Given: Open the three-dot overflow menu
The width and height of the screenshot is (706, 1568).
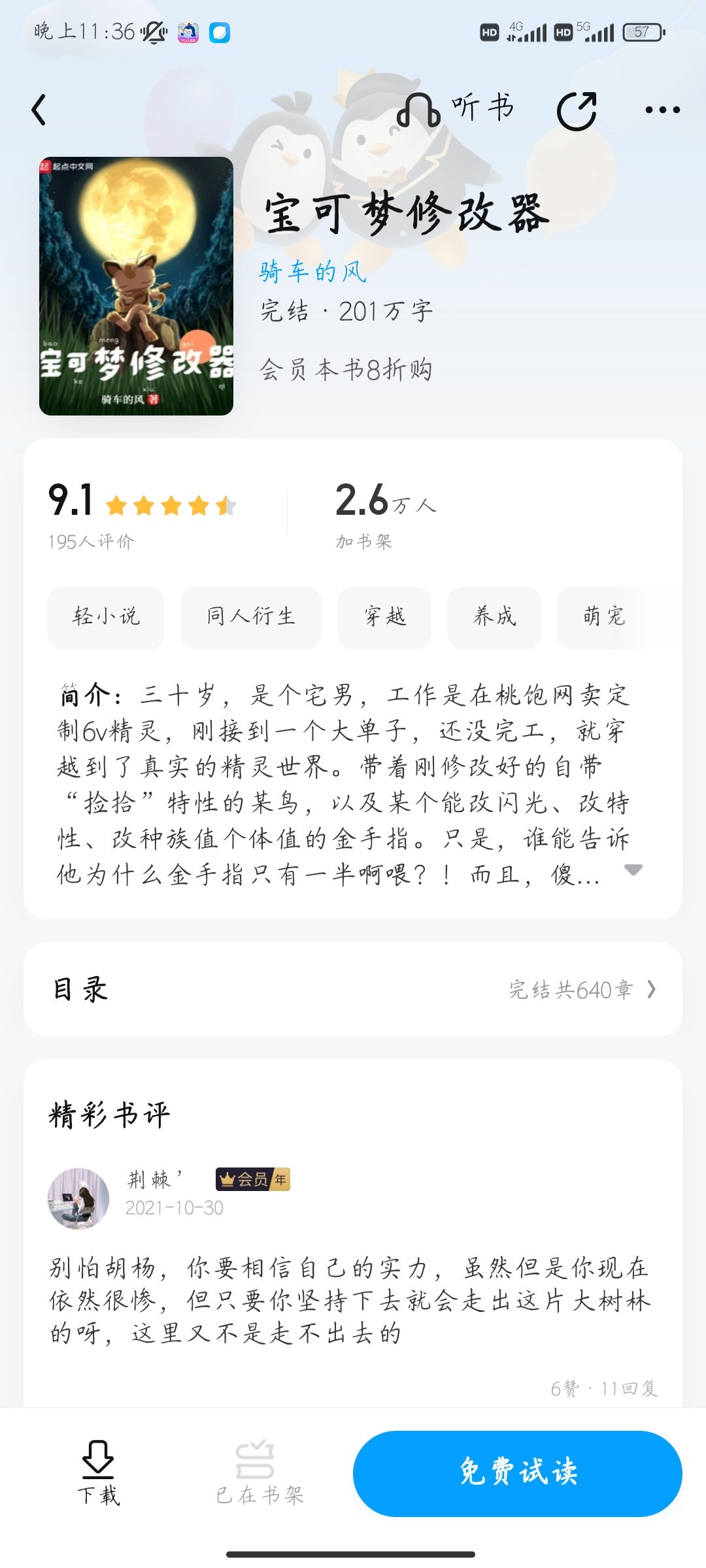Looking at the screenshot, I should coord(662,110).
